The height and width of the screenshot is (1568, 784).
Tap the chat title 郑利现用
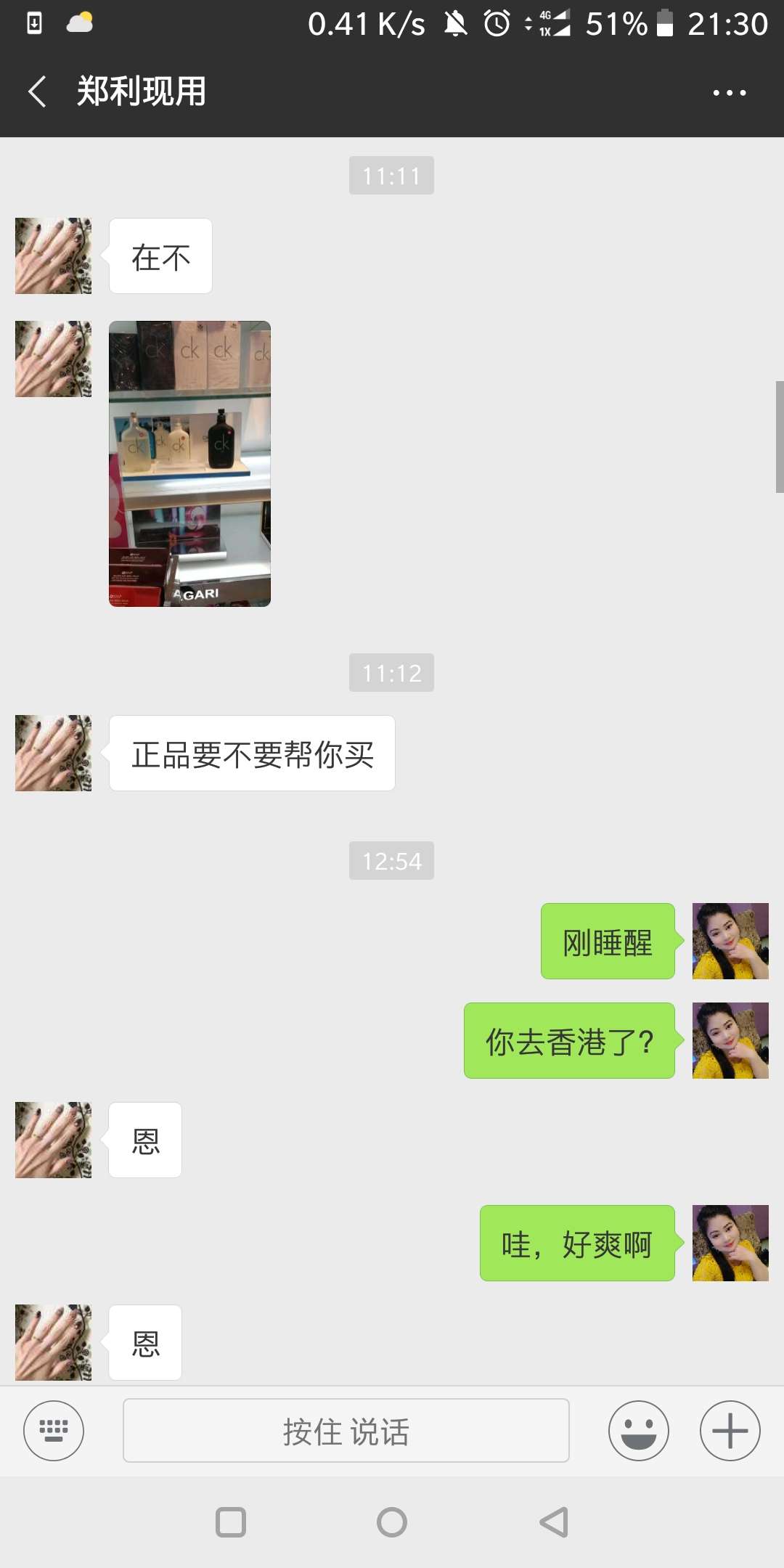(x=142, y=90)
